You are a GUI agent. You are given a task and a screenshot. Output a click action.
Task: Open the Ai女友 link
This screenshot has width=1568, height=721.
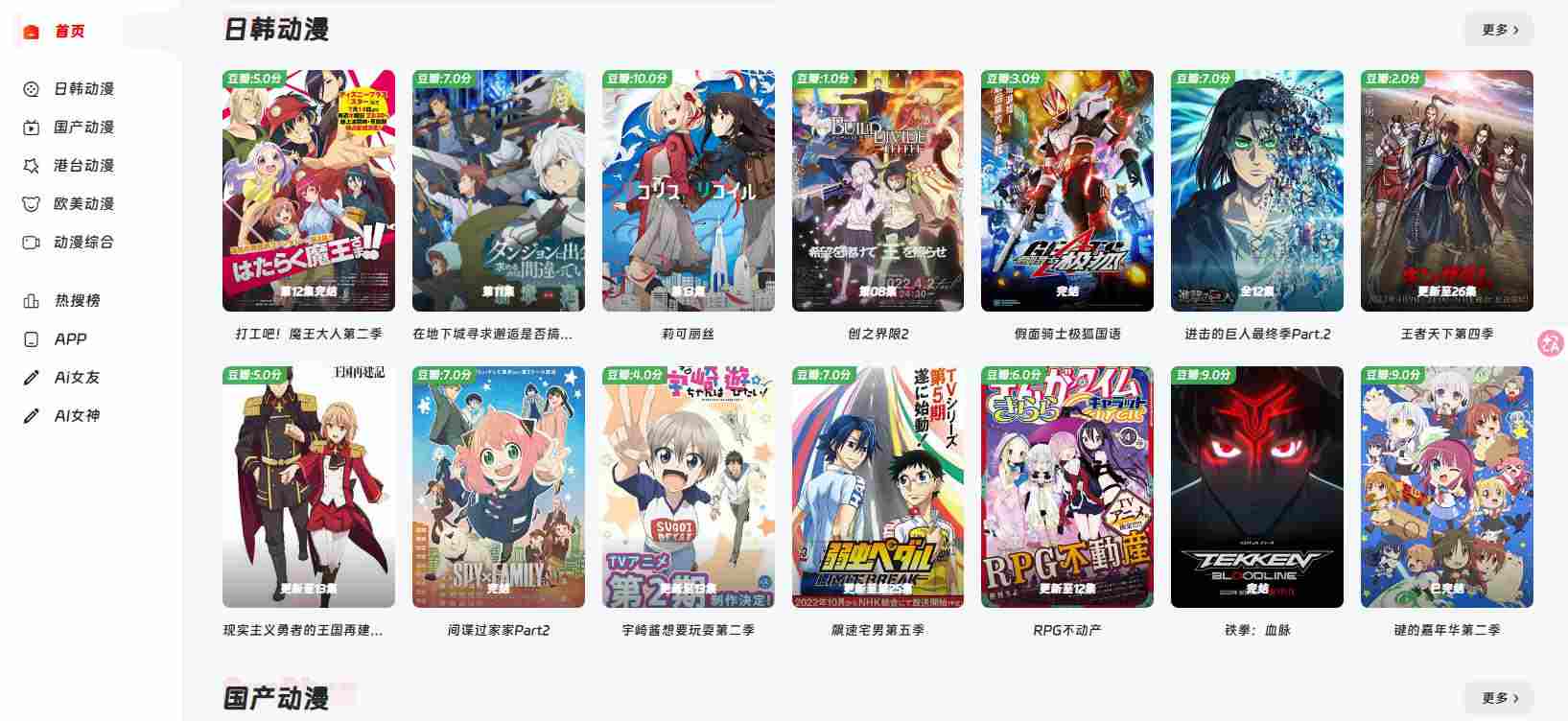click(77, 378)
